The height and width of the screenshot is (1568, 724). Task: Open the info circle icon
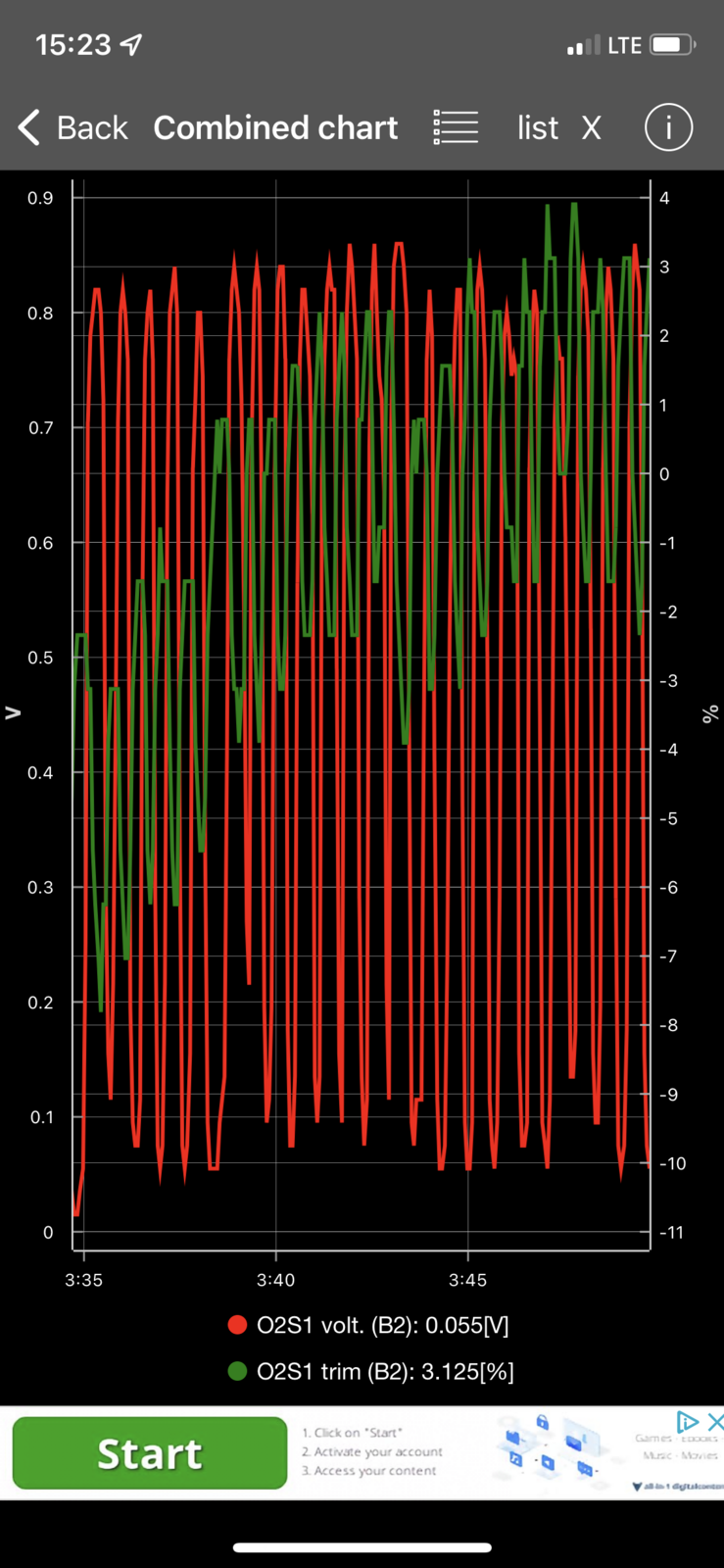tap(668, 127)
